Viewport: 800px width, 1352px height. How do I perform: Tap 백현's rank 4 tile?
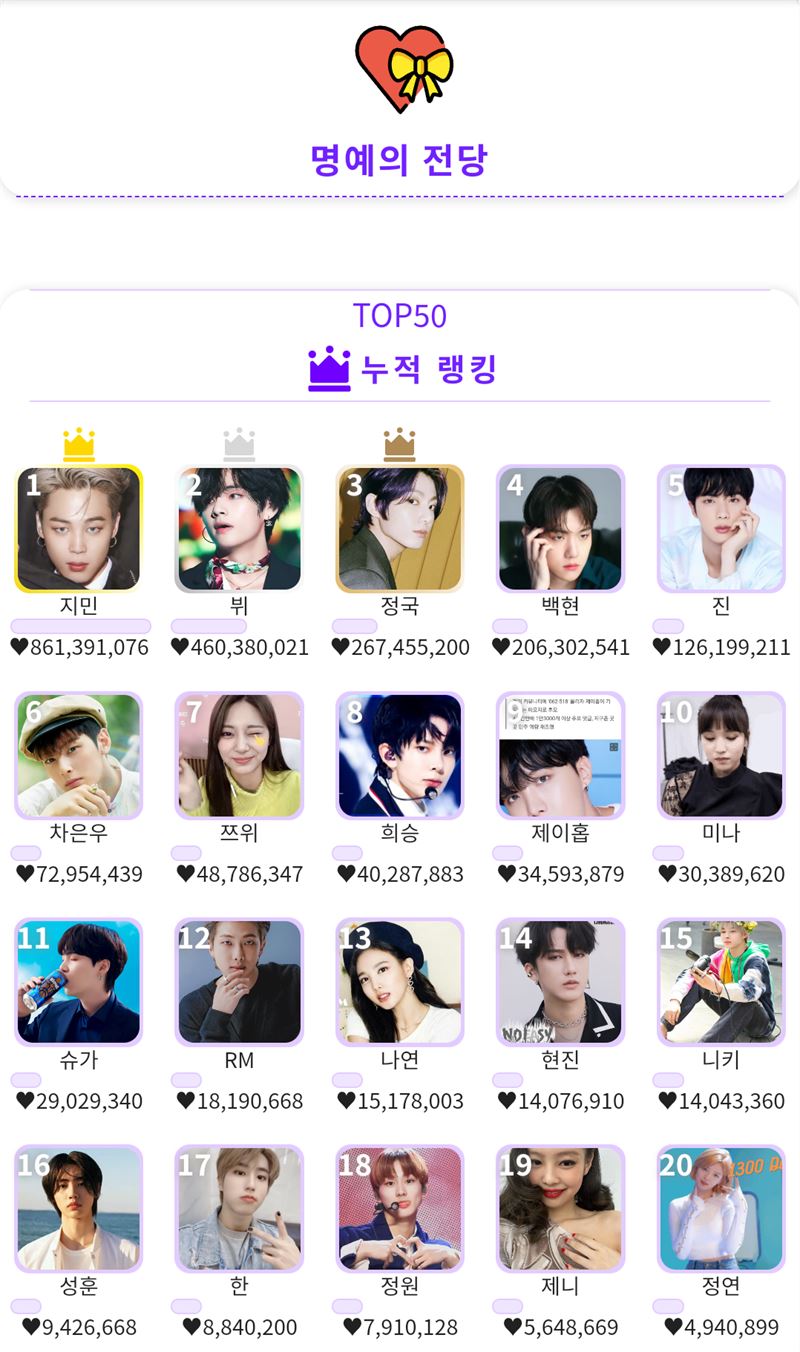click(560, 529)
